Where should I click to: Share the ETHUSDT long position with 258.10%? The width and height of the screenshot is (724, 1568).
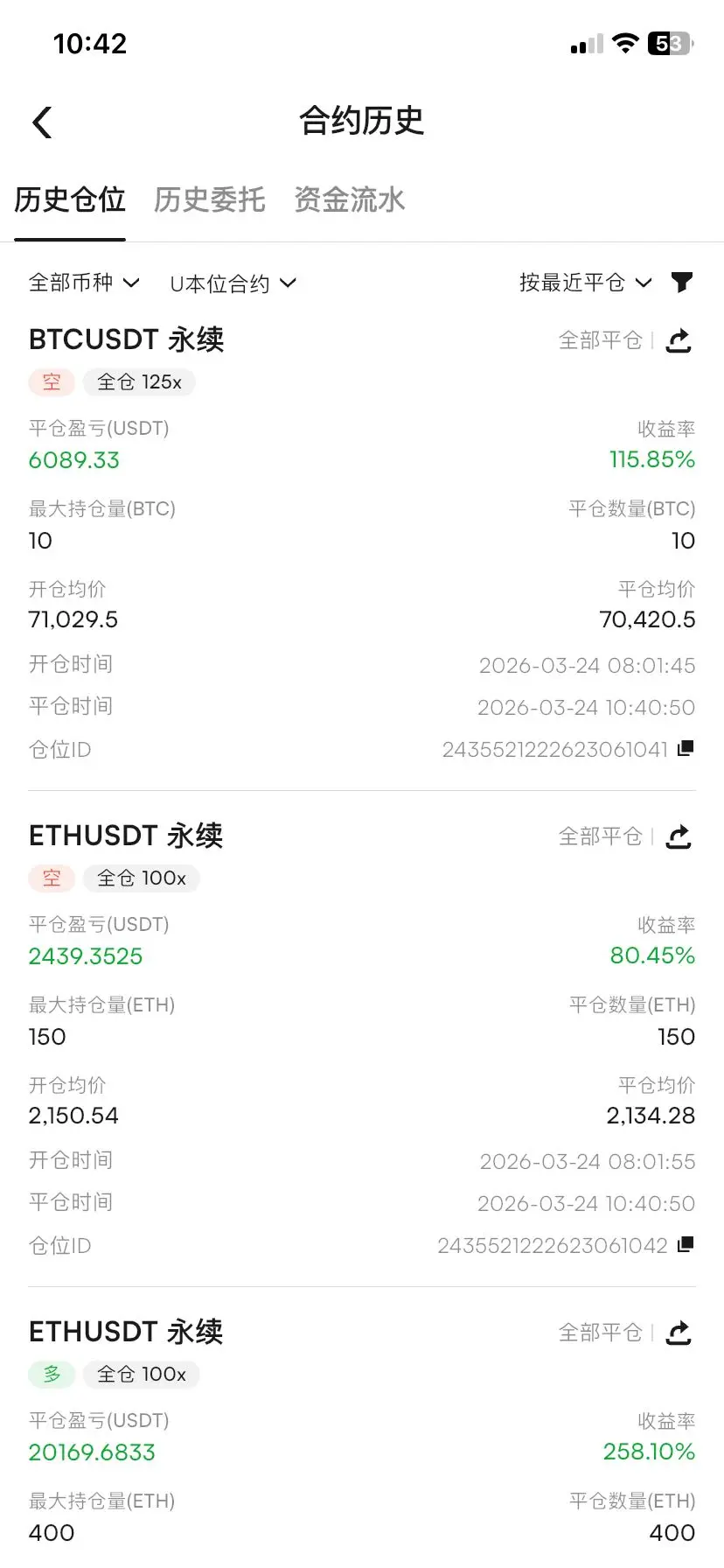point(679,1333)
